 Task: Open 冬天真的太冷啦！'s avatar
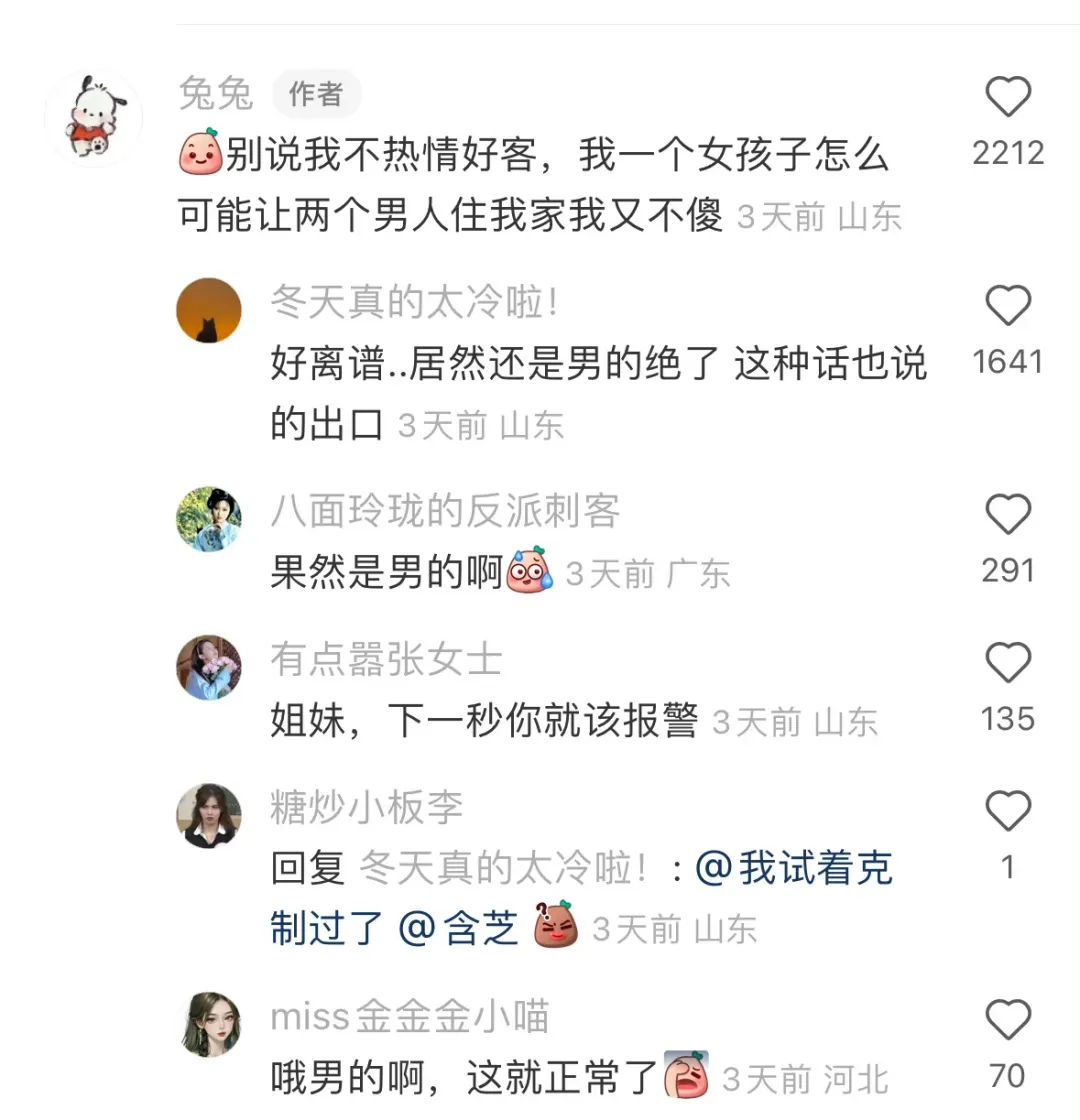[209, 310]
